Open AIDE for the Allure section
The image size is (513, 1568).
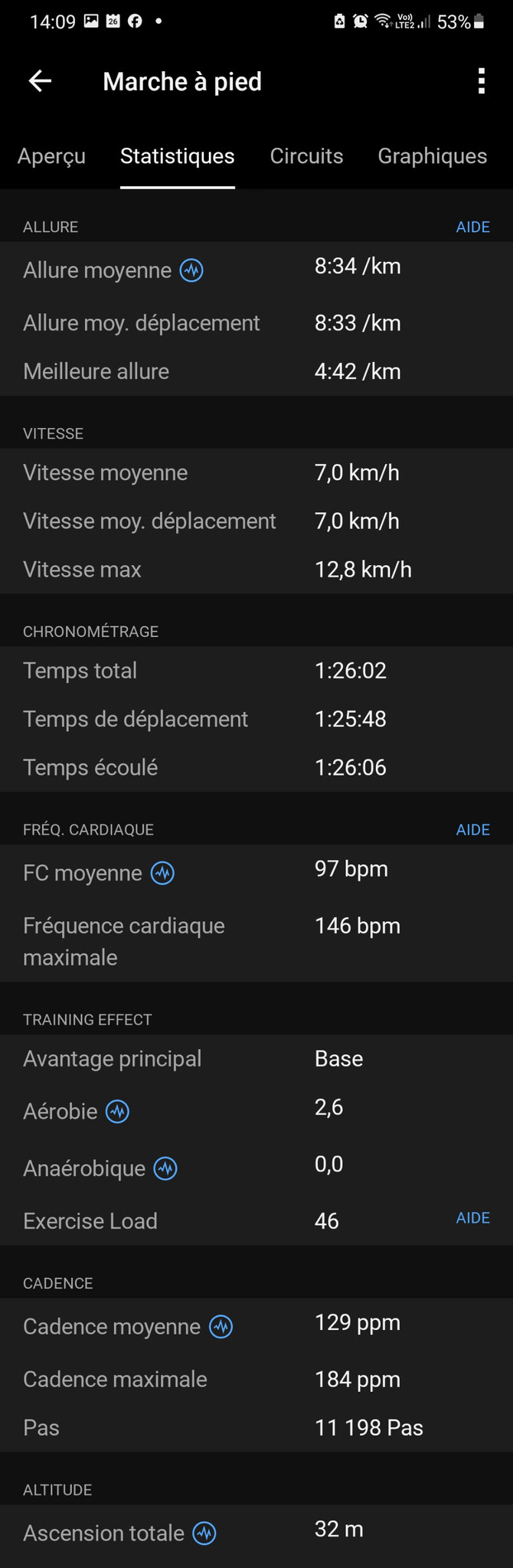(x=472, y=227)
